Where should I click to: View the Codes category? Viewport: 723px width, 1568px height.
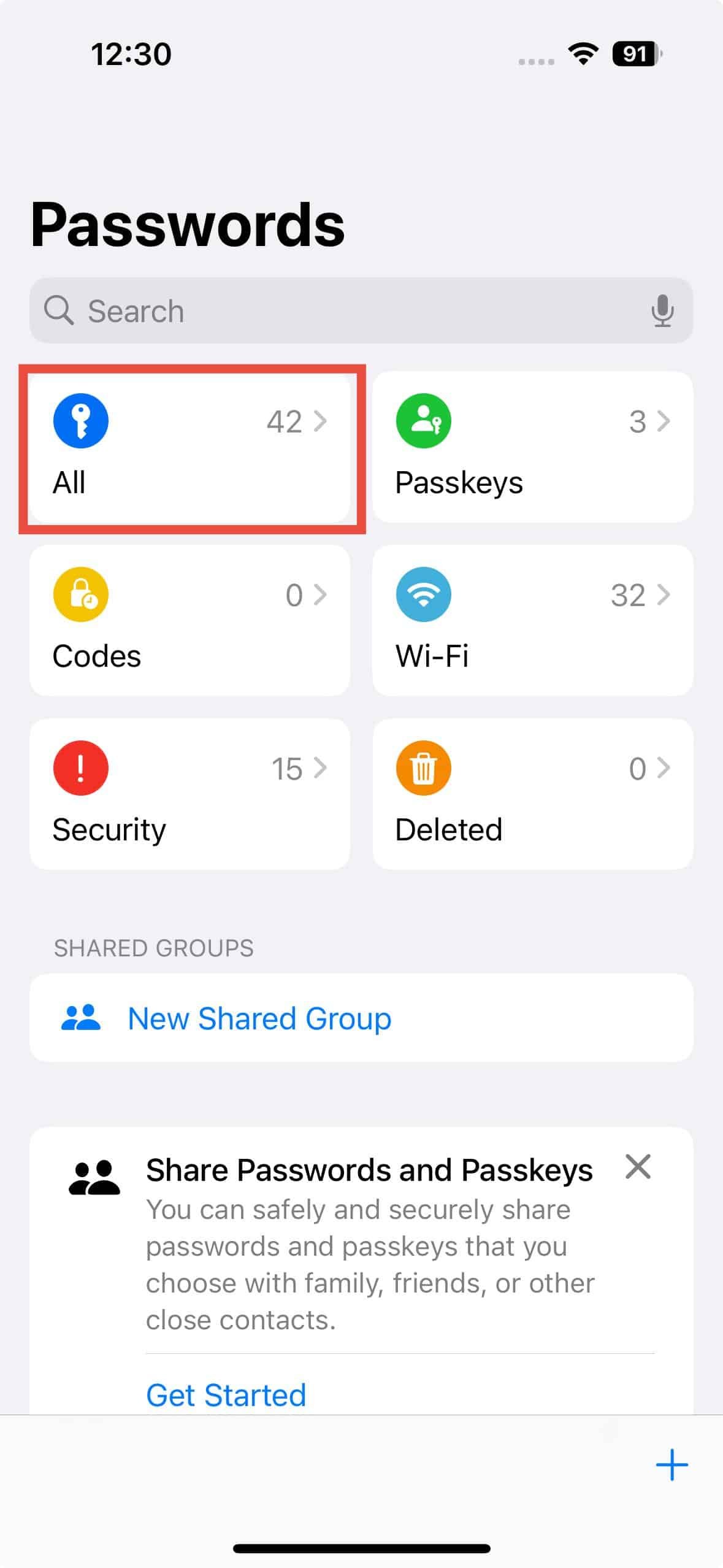point(189,620)
